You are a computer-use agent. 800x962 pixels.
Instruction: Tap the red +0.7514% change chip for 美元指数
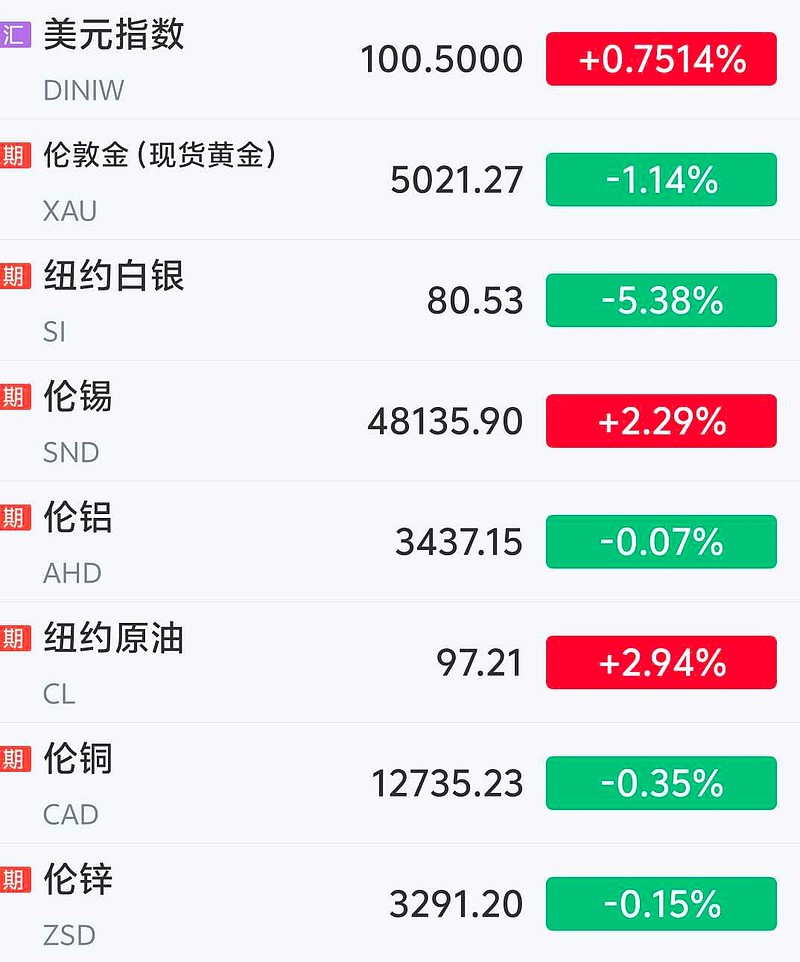pos(660,59)
